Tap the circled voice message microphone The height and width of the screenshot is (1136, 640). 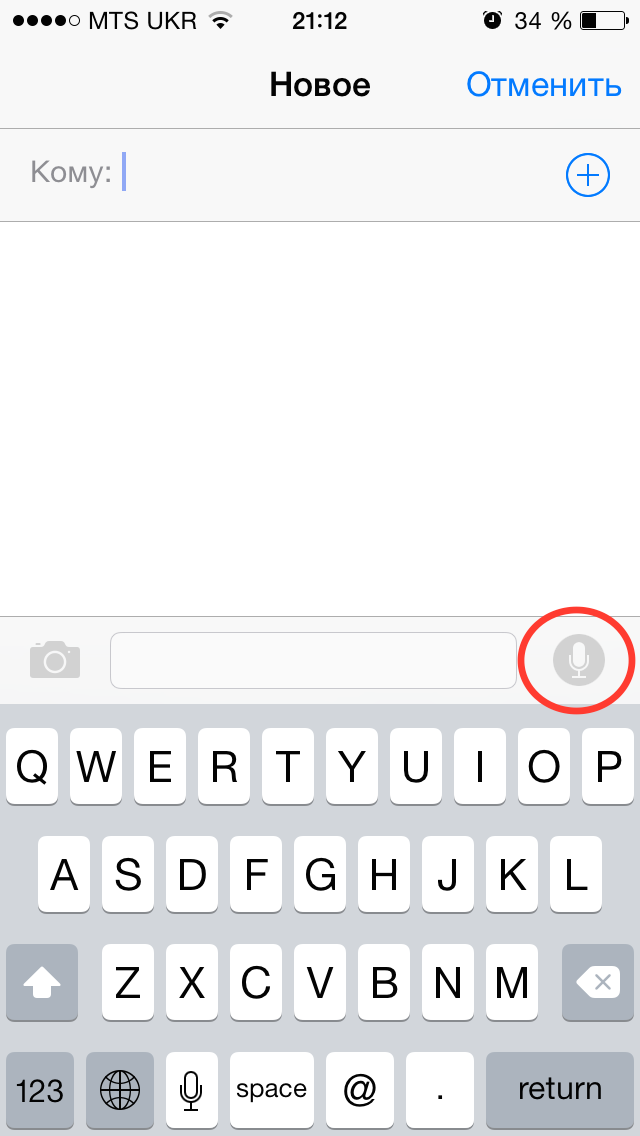[578, 660]
